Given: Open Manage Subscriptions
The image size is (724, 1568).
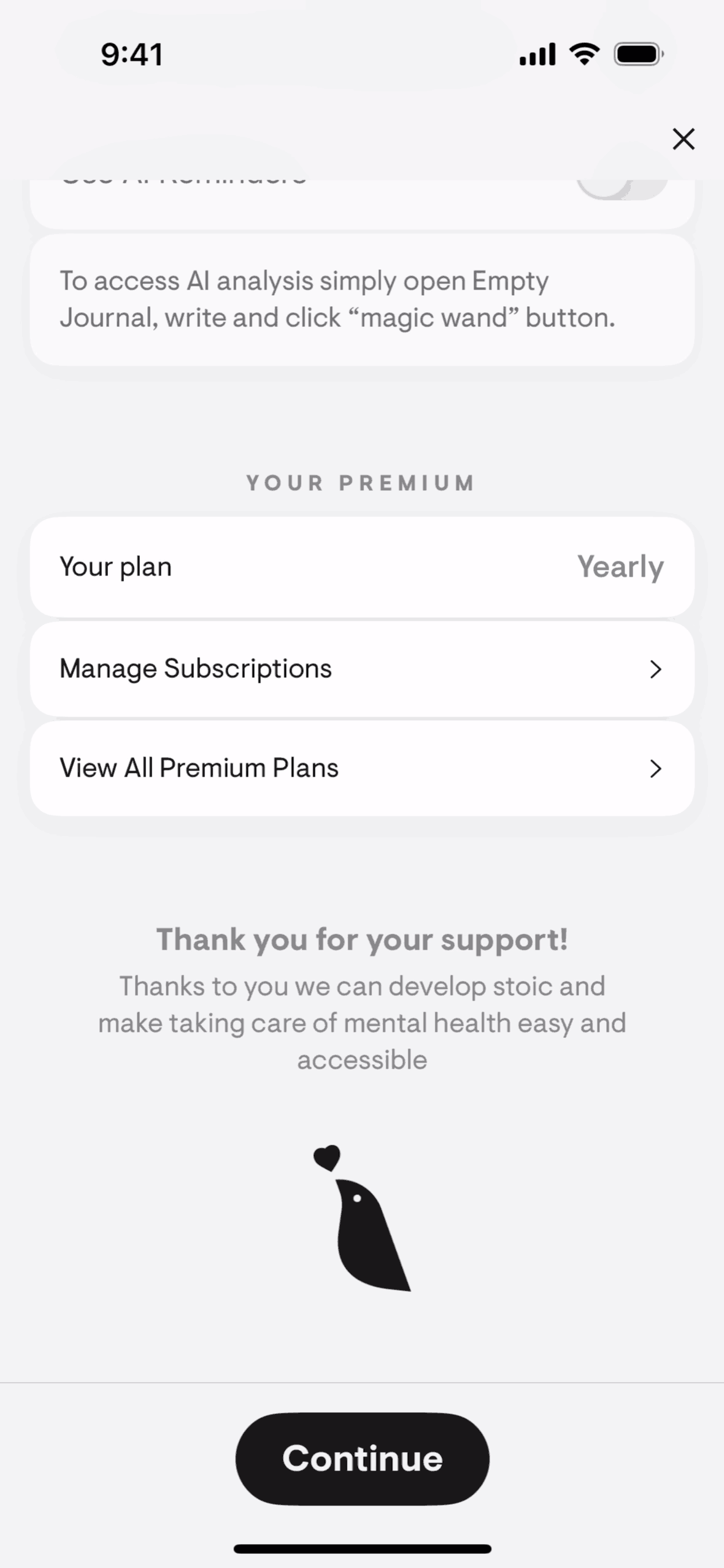Looking at the screenshot, I should 362,669.
